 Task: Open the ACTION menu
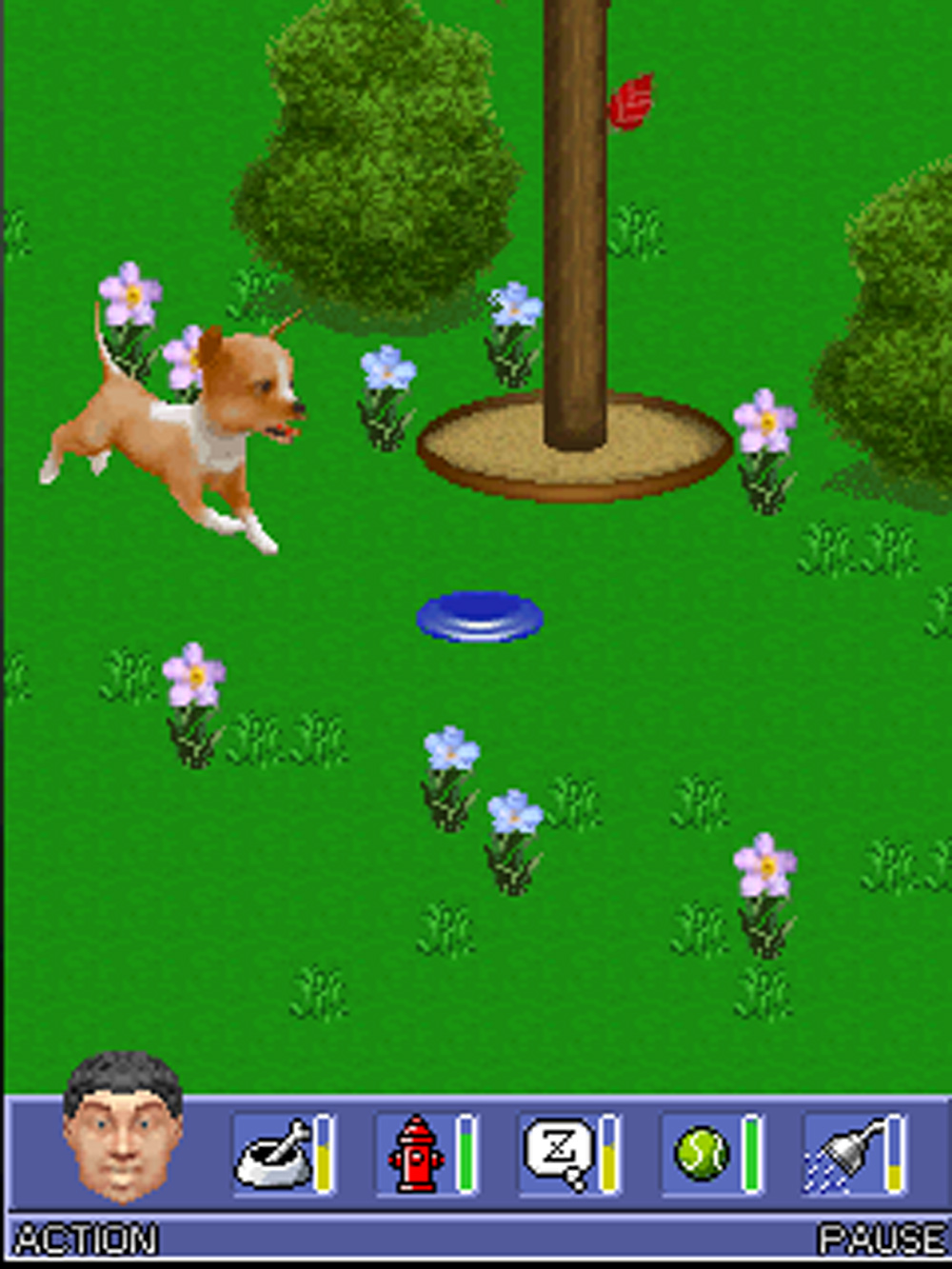click(86, 1239)
